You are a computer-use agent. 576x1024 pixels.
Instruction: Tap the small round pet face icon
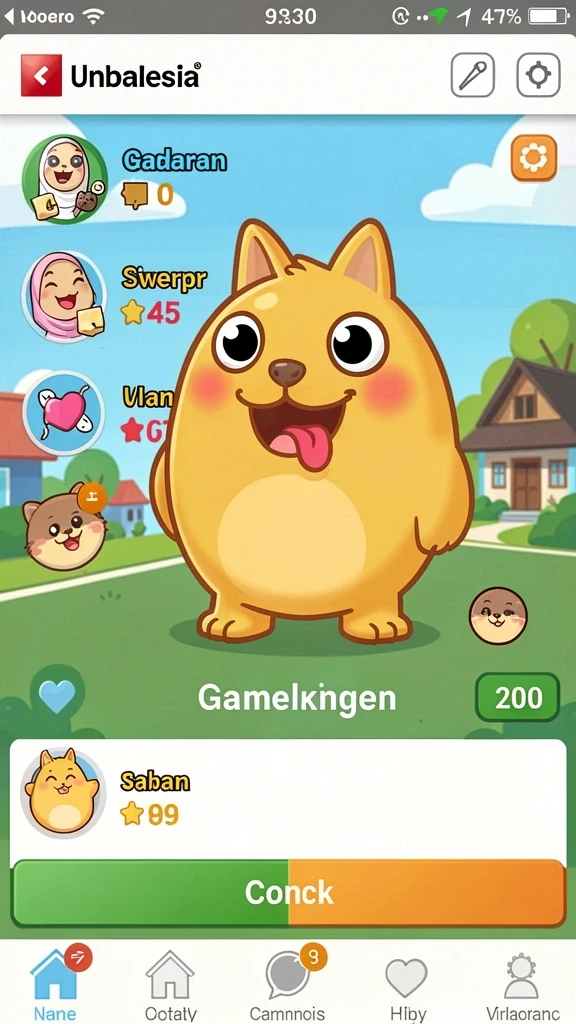tap(498, 616)
